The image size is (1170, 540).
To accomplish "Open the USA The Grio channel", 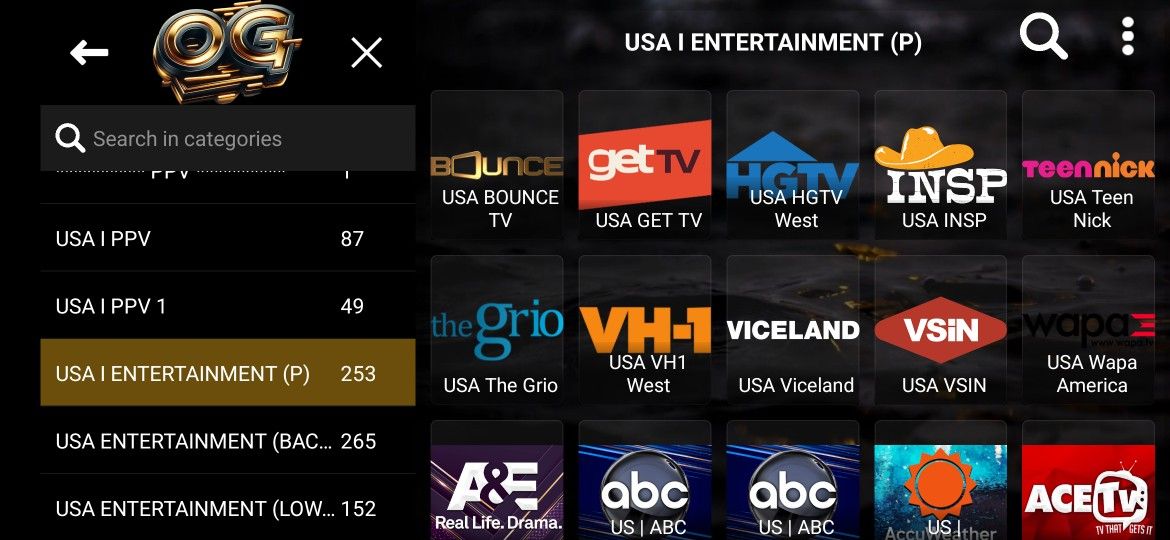I will 497,329.
